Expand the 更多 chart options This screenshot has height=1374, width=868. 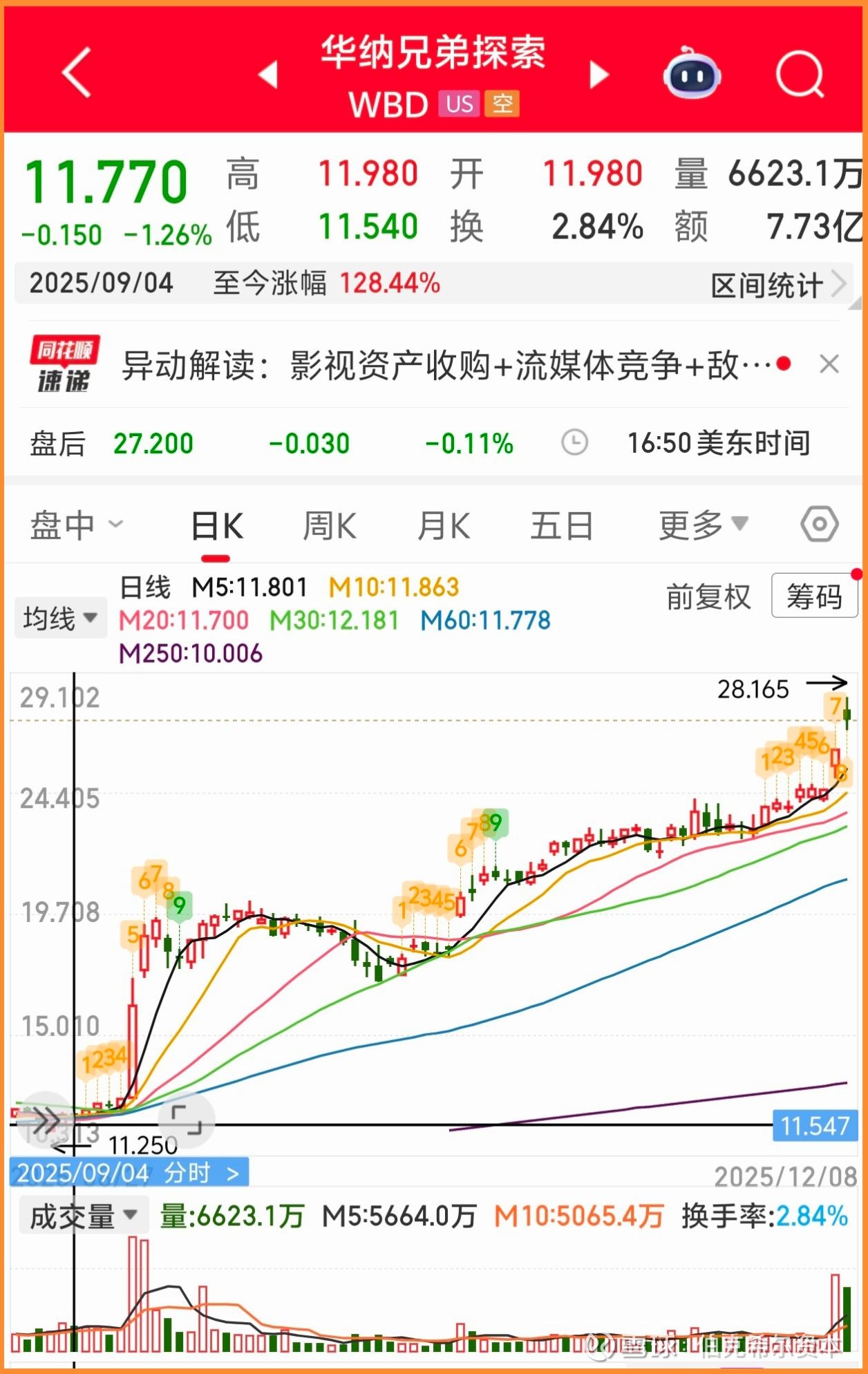click(x=703, y=525)
